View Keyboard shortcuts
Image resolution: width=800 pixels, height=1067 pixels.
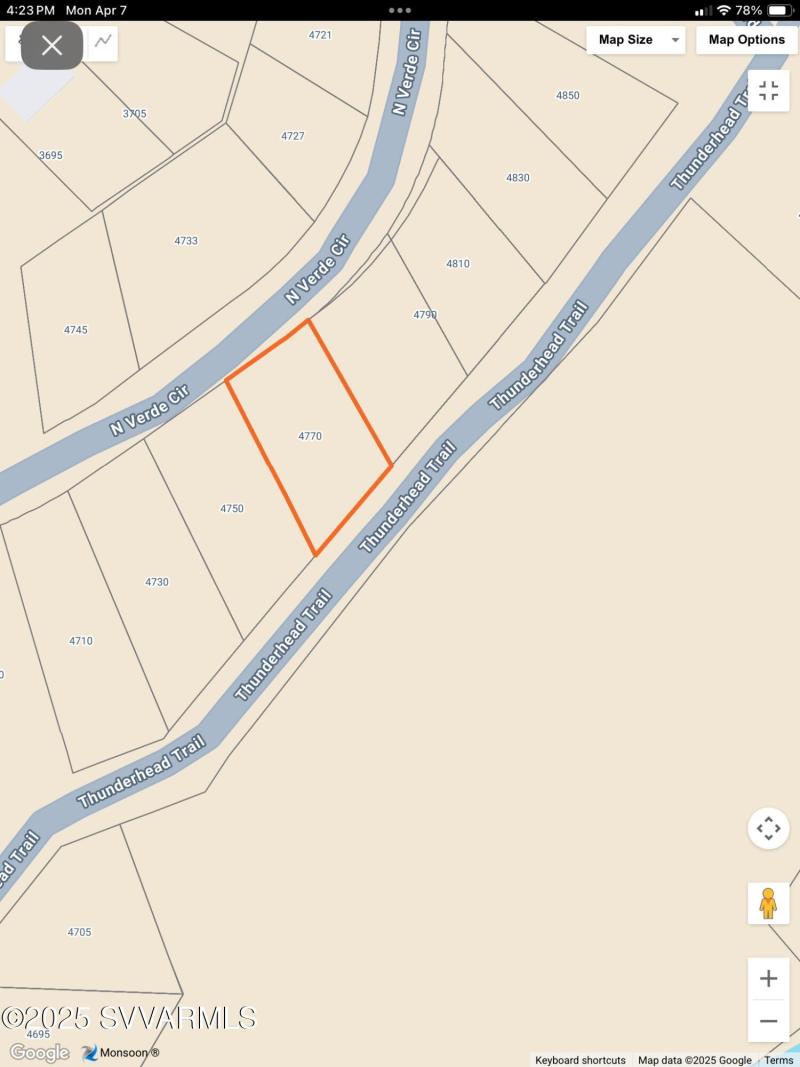[x=580, y=1060]
